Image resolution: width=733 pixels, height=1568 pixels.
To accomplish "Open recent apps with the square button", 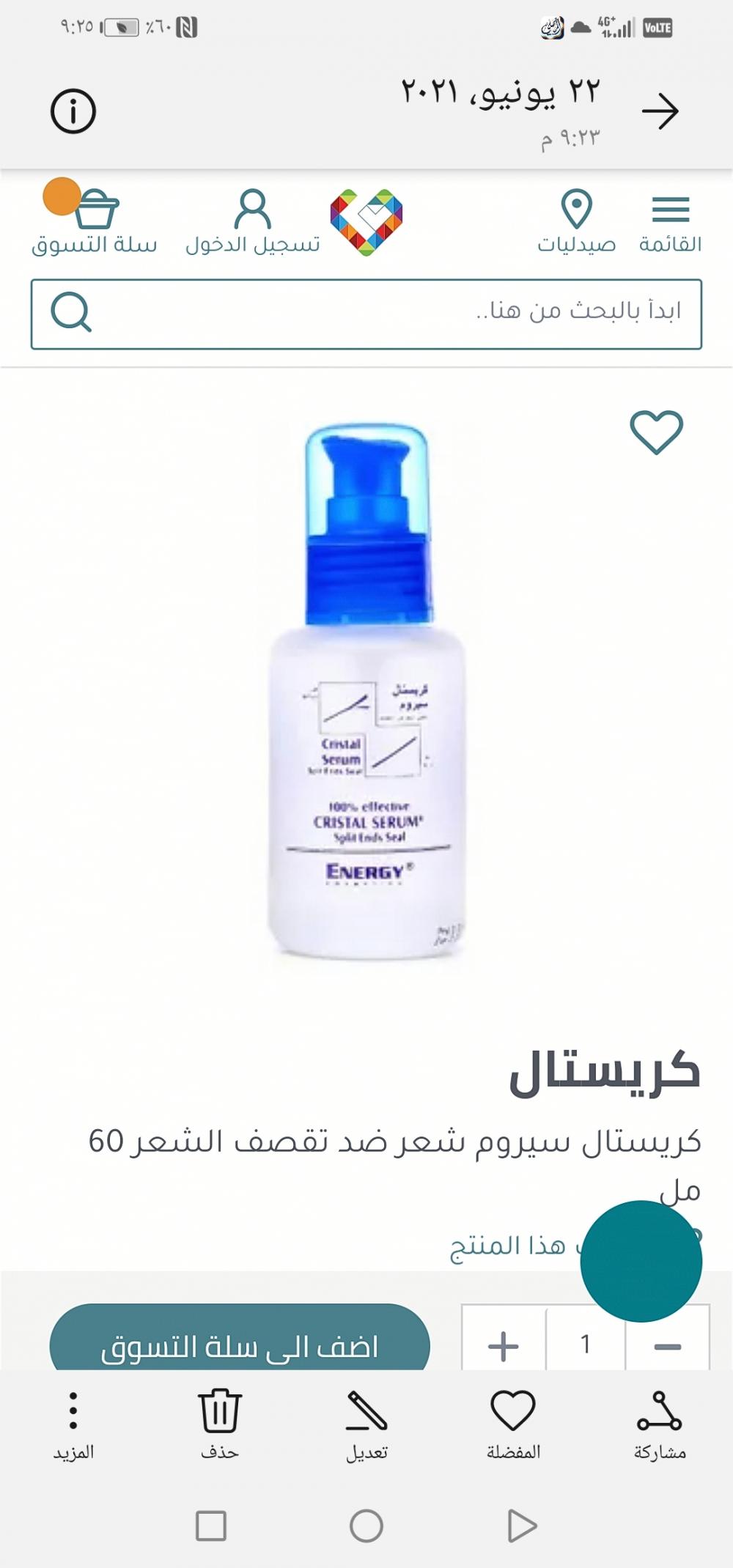I will pos(211,1526).
